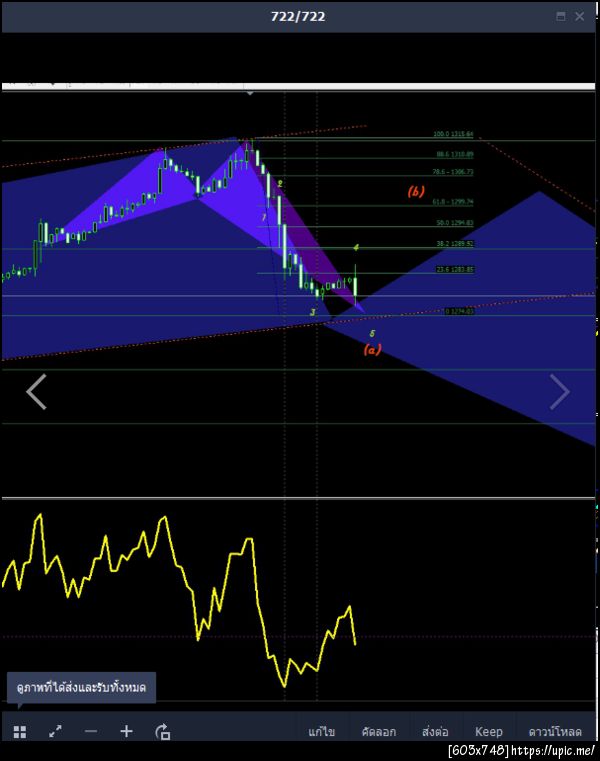Tap แก้ไข to edit the image
The image size is (600, 761).
(x=321, y=732)
